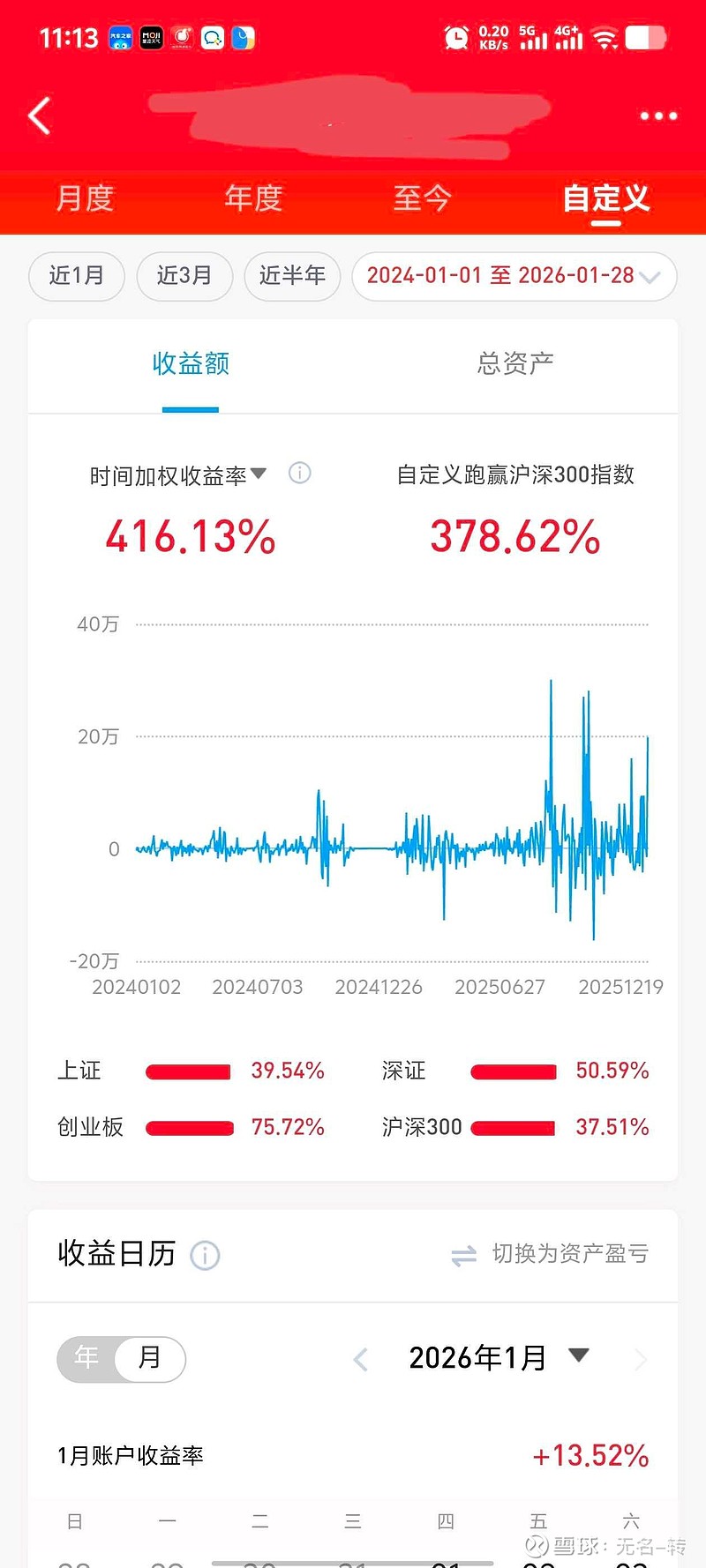Tap the alarm clock icon in status bar
706x1568 pixels.
[456, 36]
